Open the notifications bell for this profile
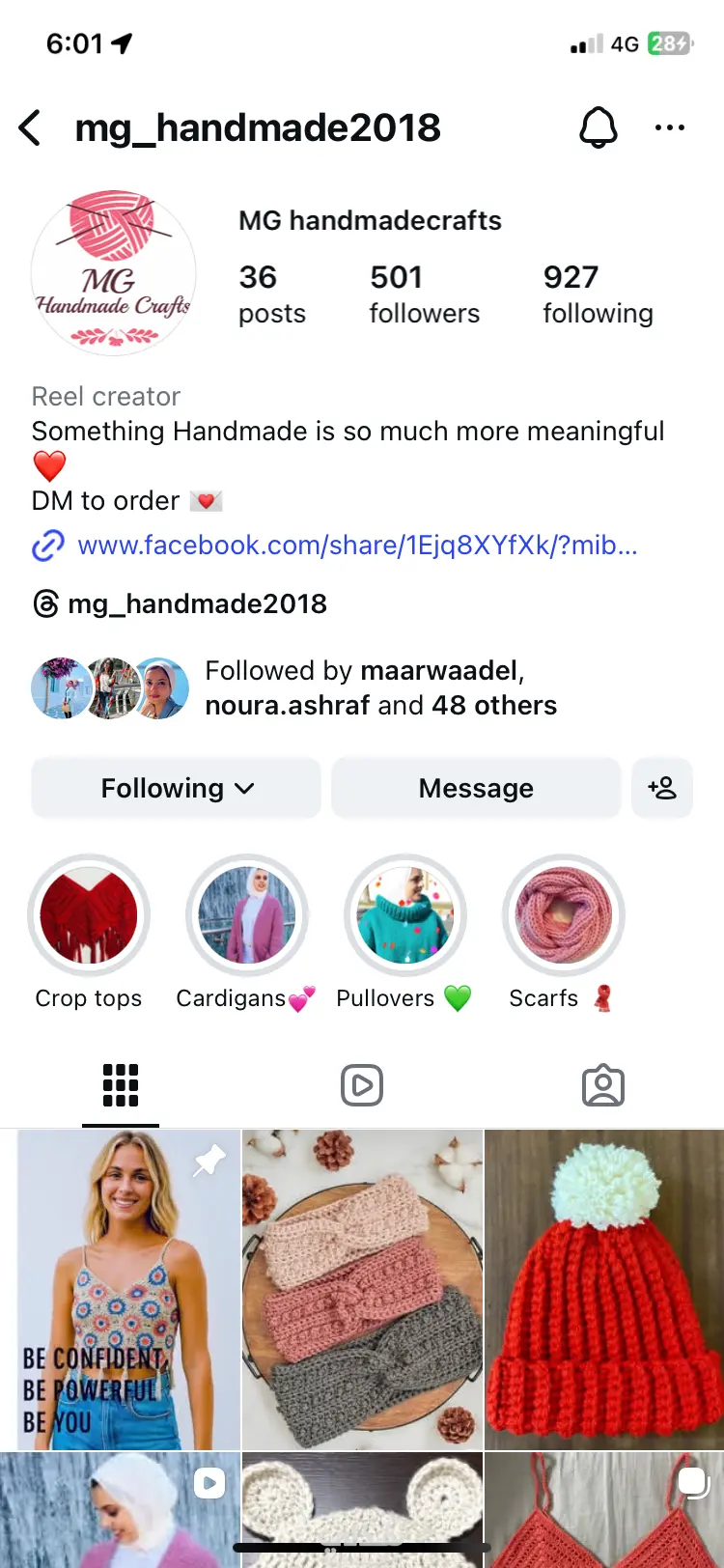 click(598, 127)
